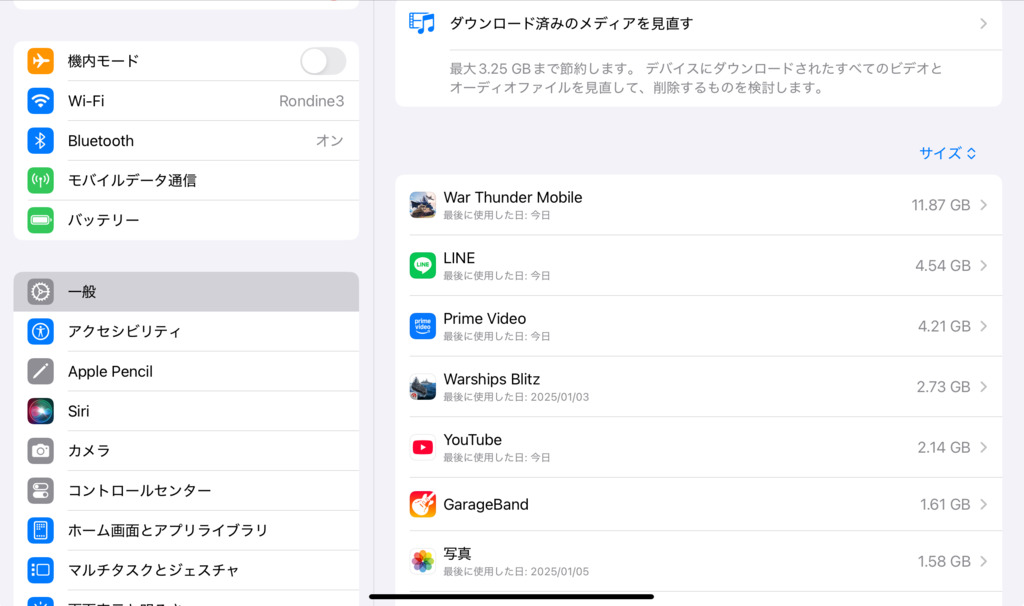
Task: Open マルチタスクとジェスチャ settings
Action: [186, 570]
